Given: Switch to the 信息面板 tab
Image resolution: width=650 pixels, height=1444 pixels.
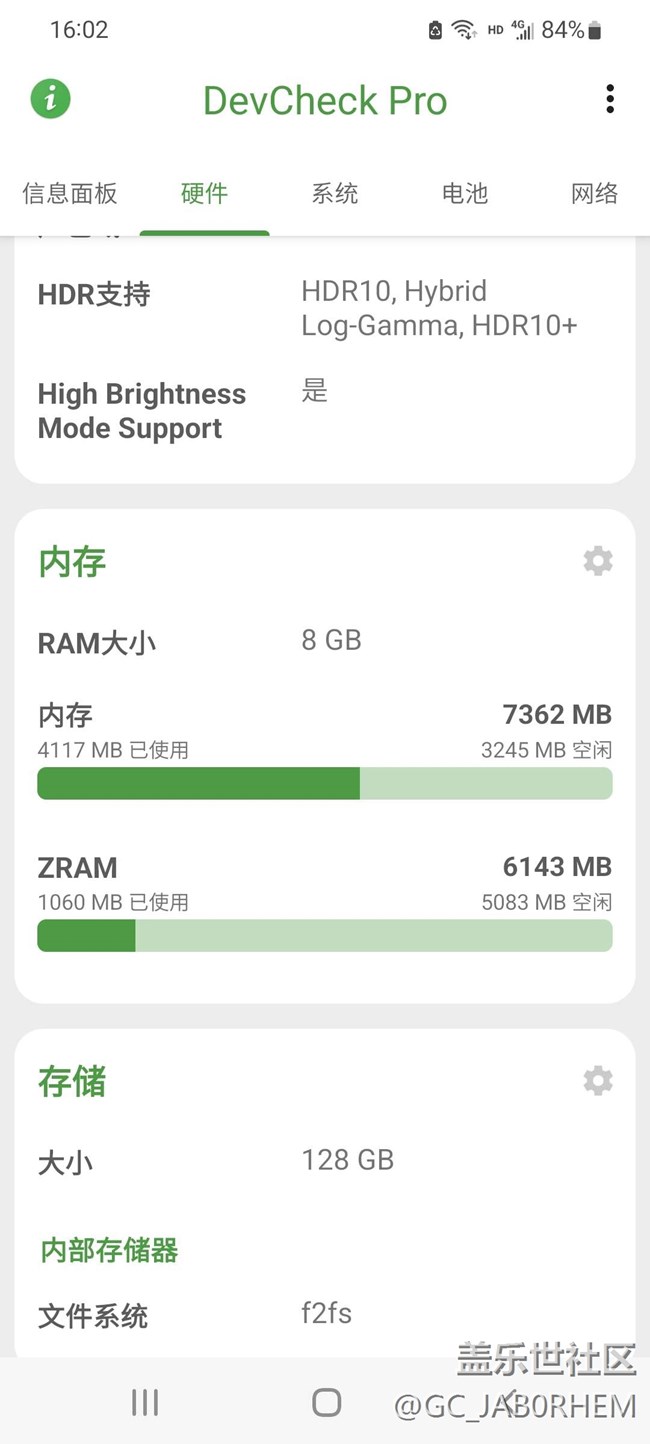Looking at the screenshot, I should click(70, 193).
